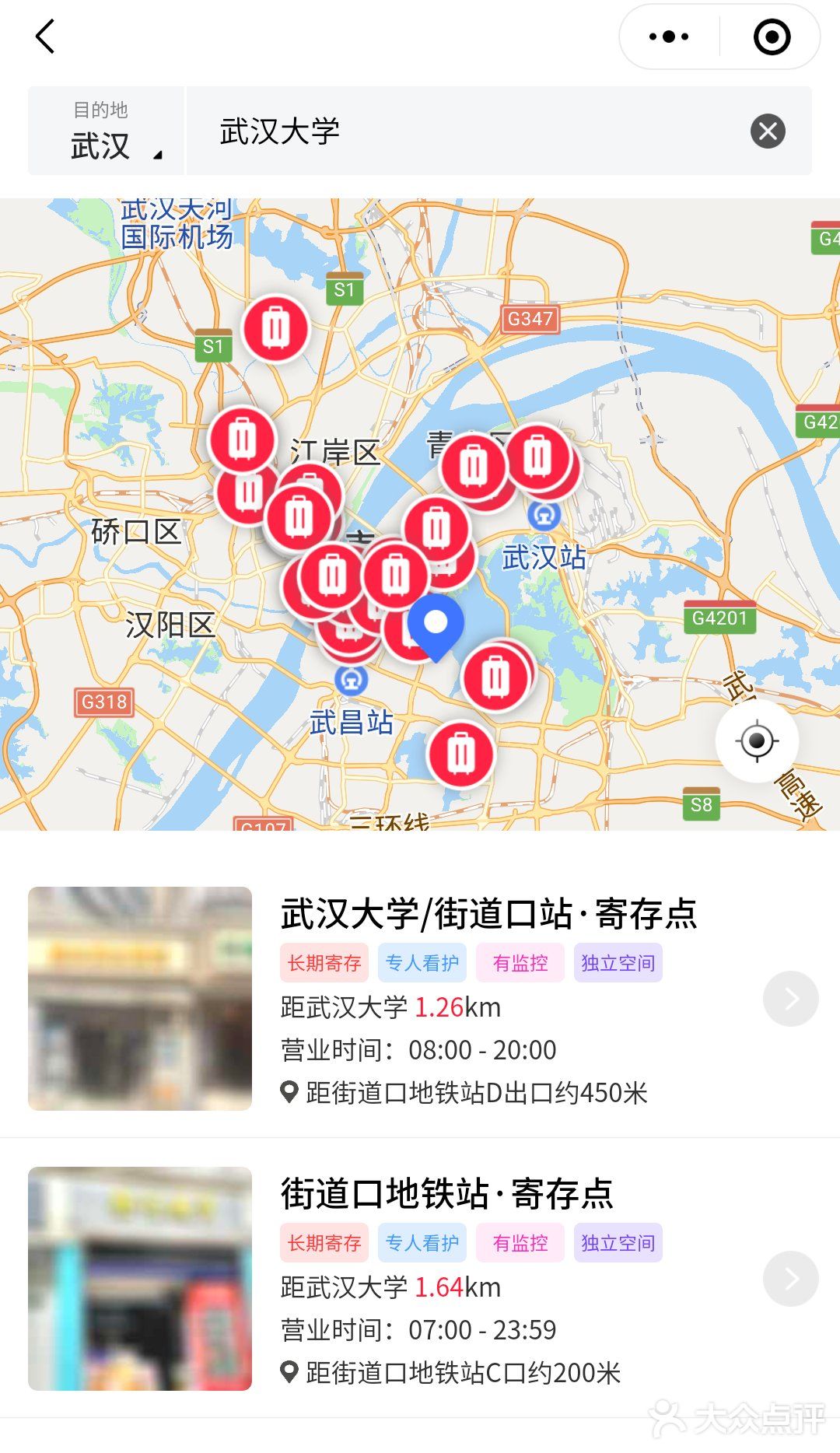Open 武汉大学/街道口站·寄存点 listing
Screen dimensions: 840x1453
pyautogui.click(x=488, y=913)
